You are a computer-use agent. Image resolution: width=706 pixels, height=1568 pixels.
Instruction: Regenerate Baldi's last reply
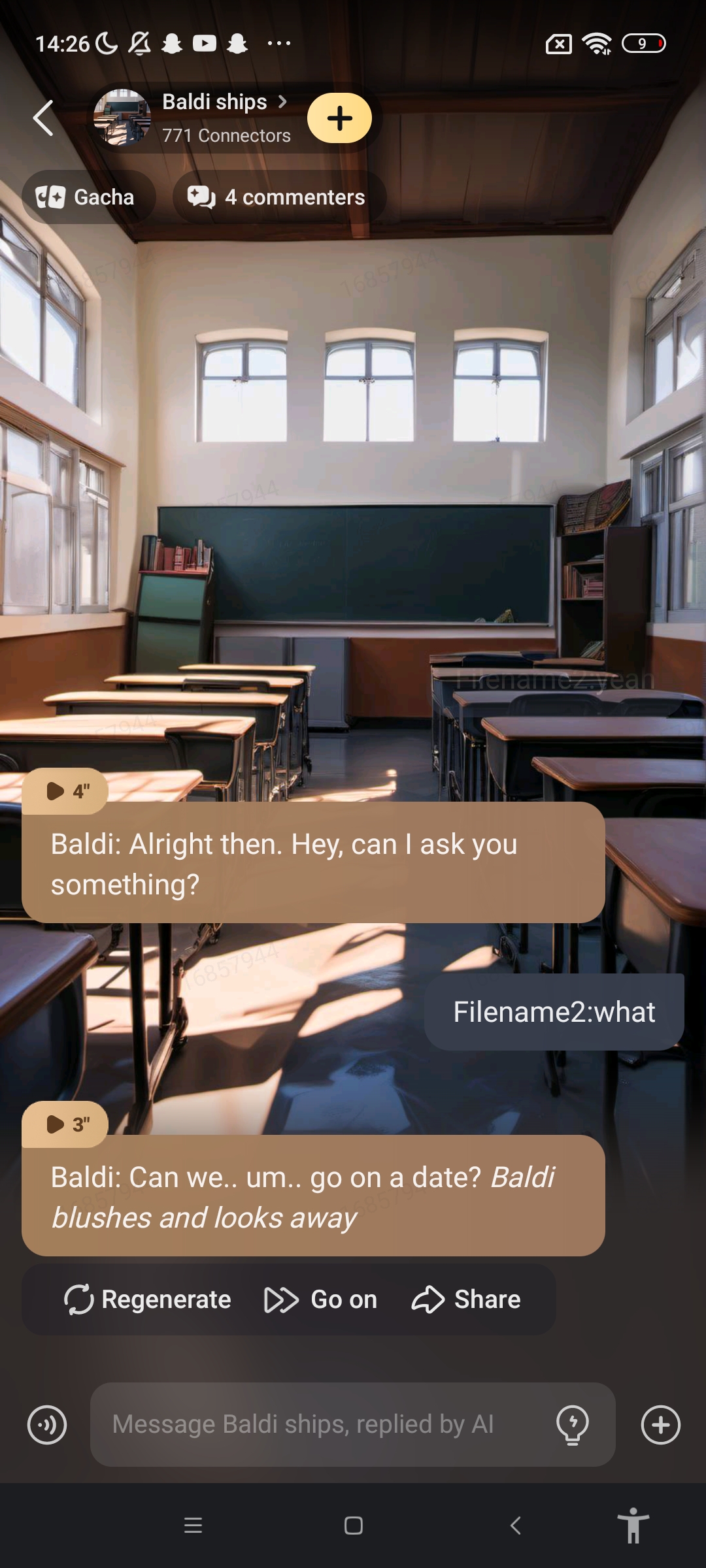coord(148,1299)
